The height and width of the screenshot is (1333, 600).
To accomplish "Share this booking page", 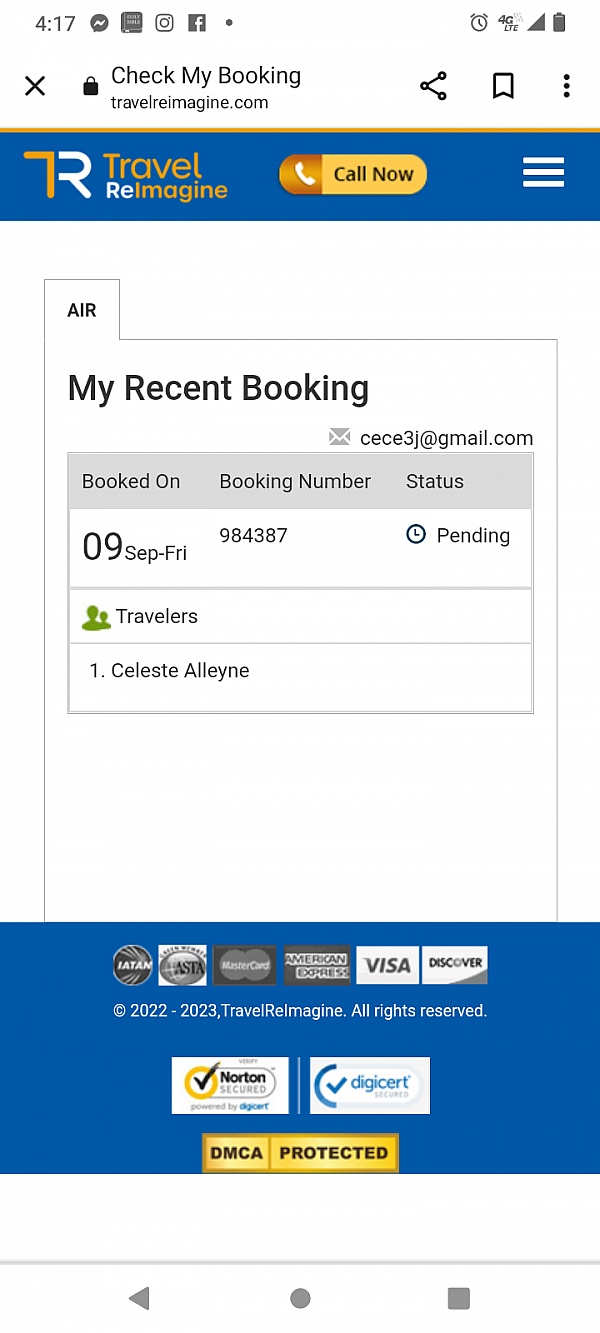I will 433,87.
